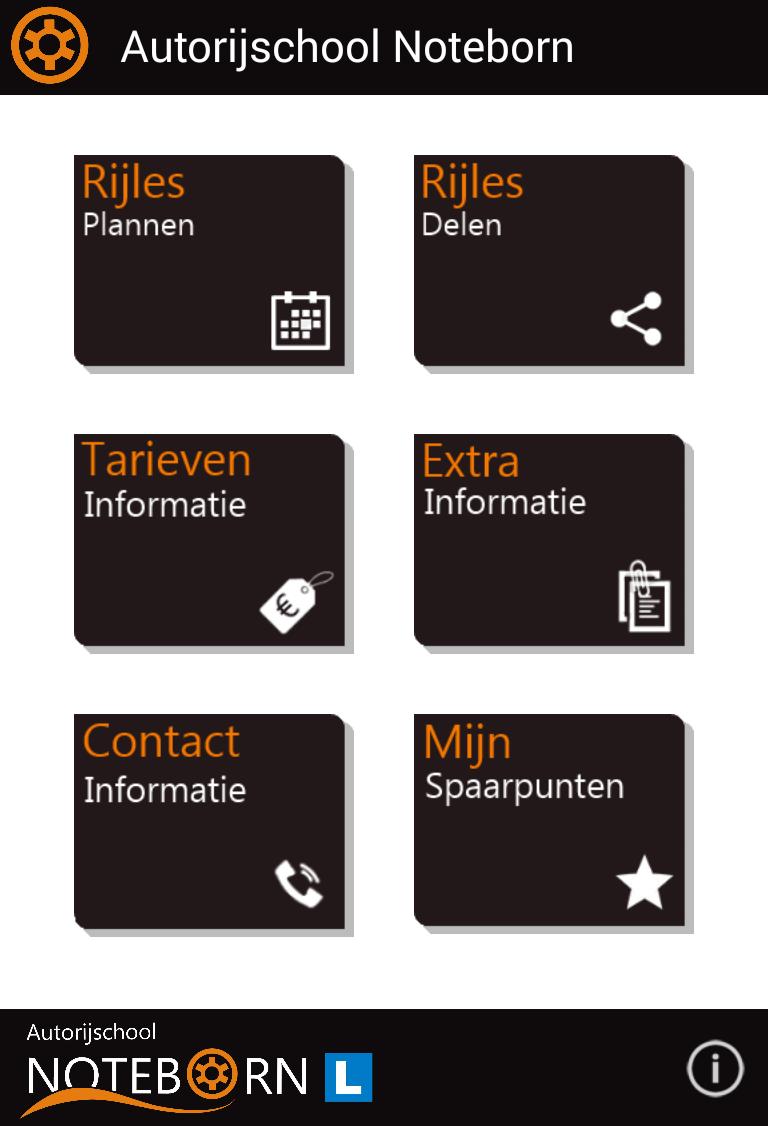The width and height of the screenshot is (768, 1126).
Task: Check Mijn Spaarpunten
Action: click(x=550, y=820)
